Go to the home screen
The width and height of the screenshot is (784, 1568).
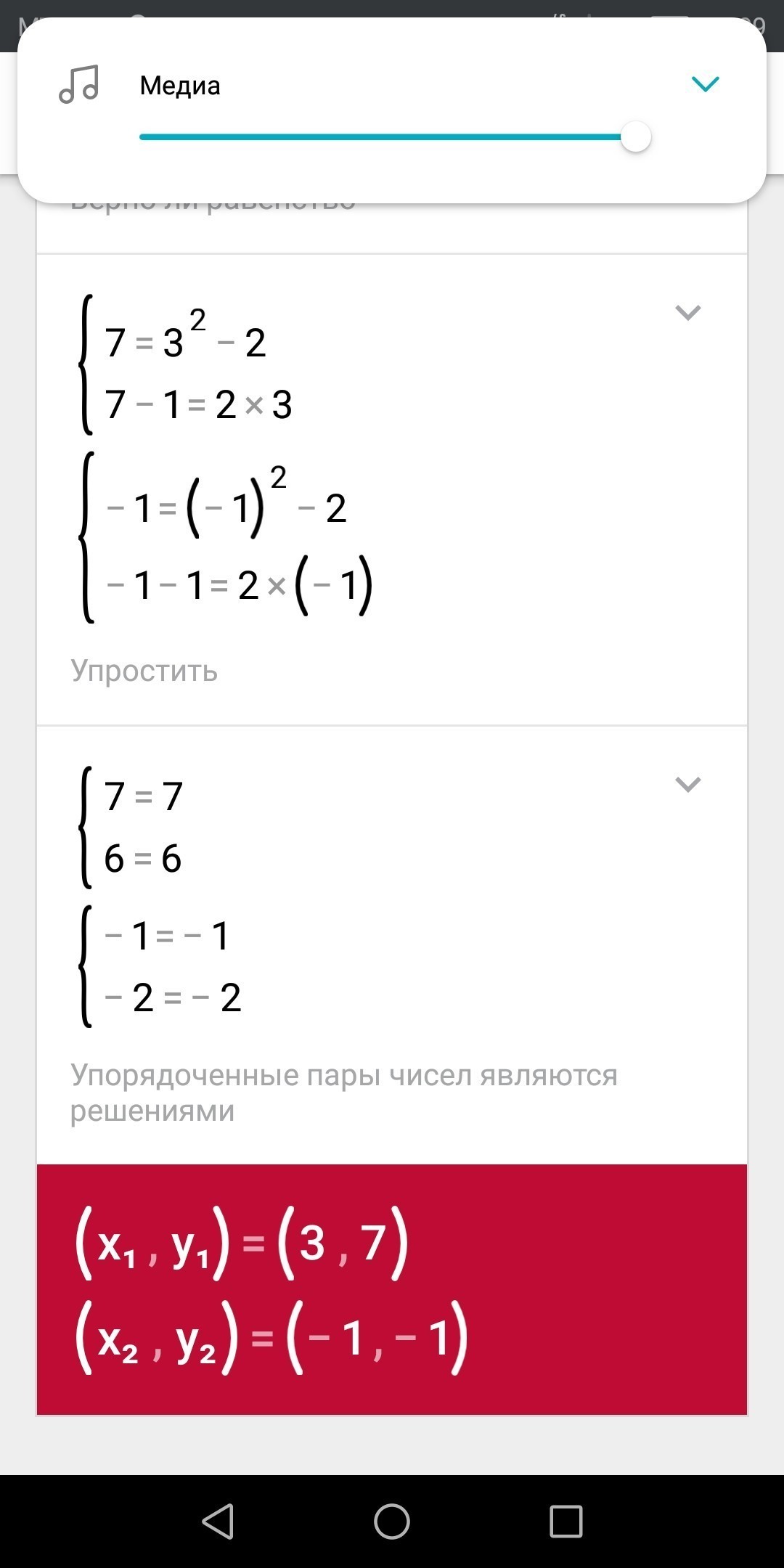point(392,1521)
